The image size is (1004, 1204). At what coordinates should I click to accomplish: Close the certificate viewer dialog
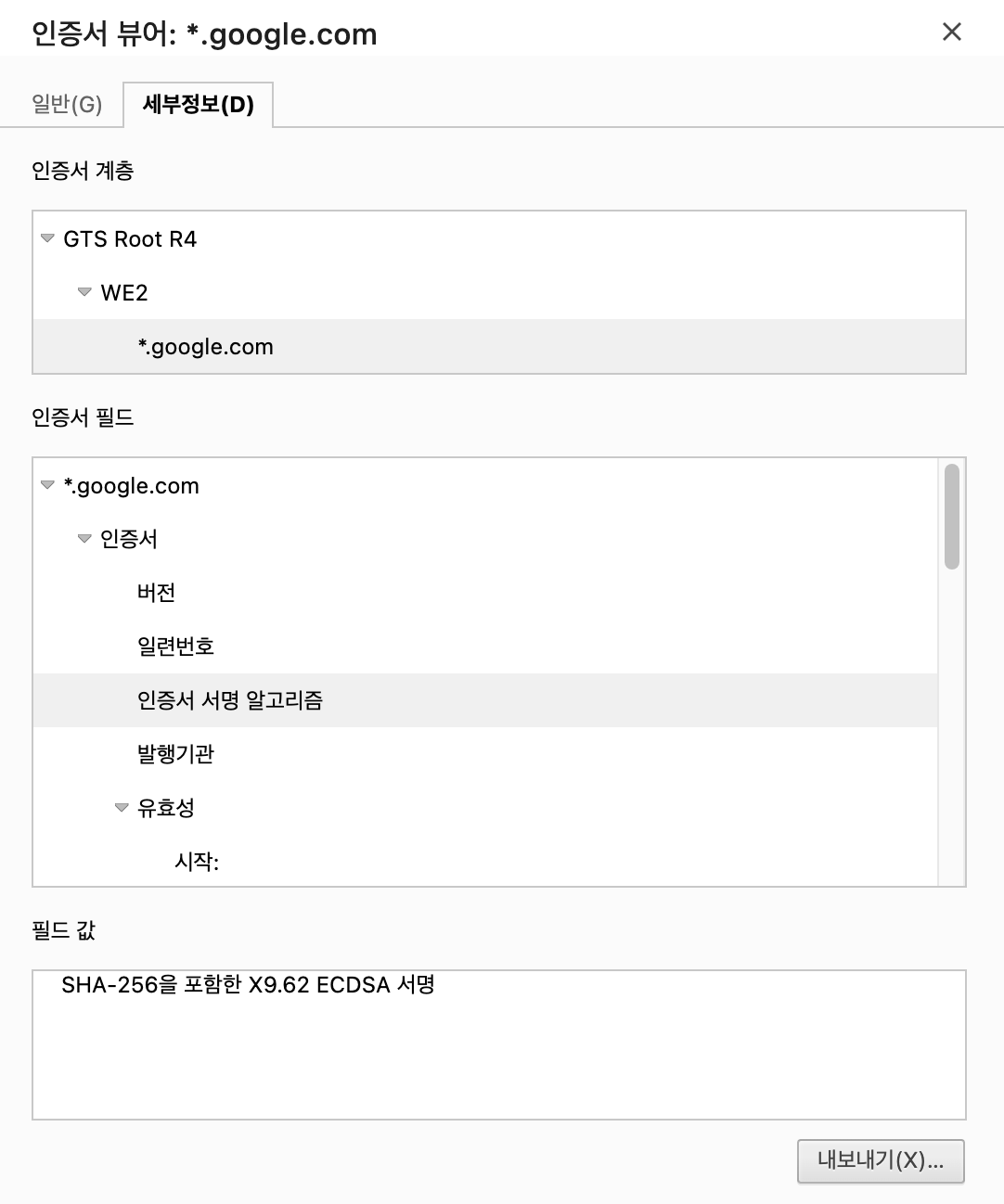(951, 32)
